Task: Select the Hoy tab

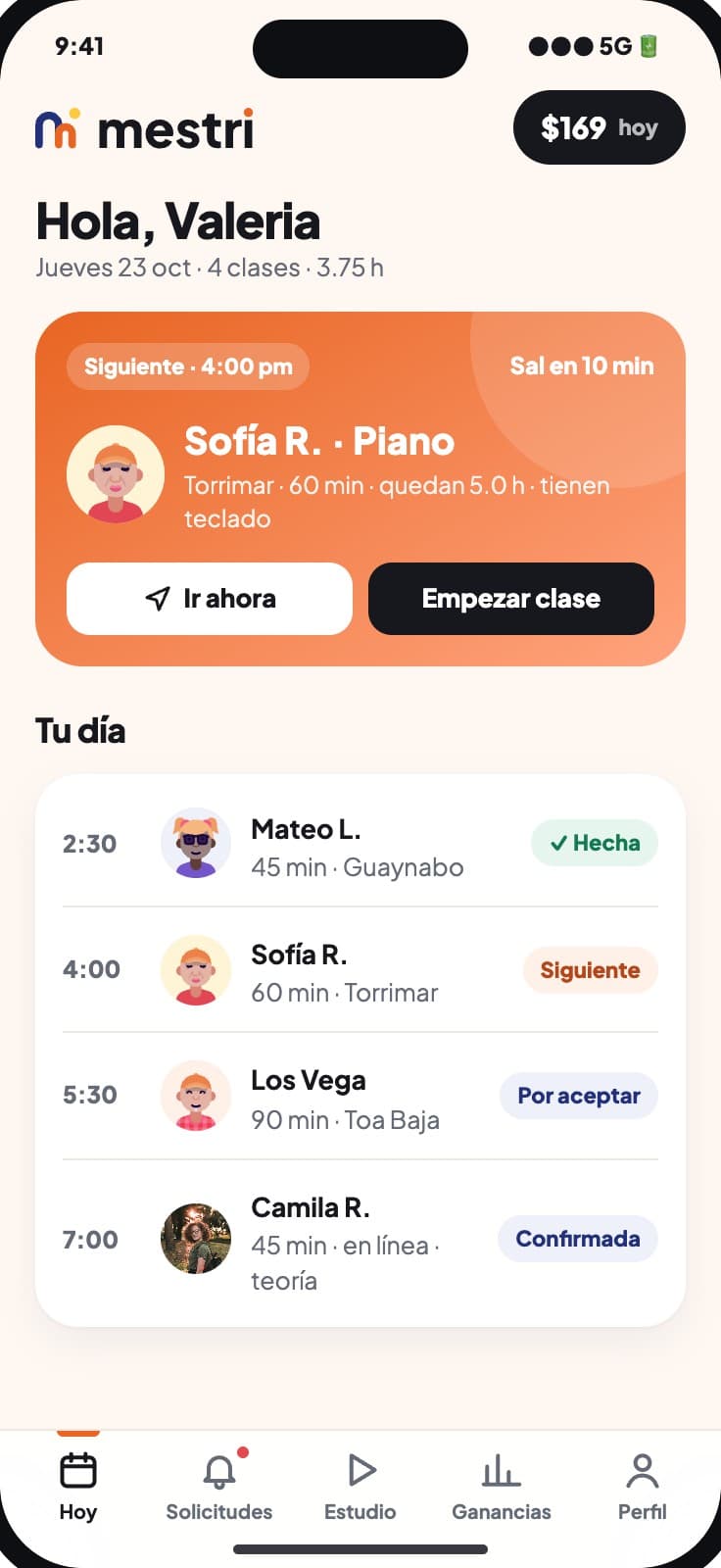Action: (78, 1486)
